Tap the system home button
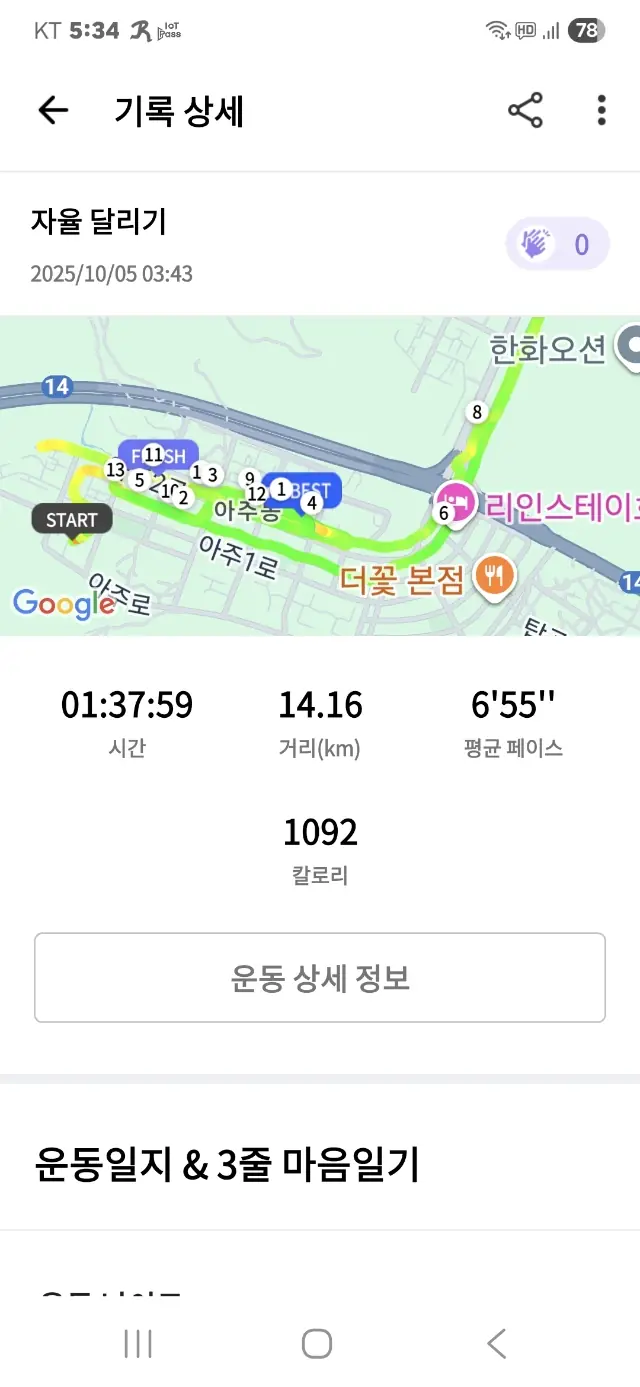640x1387 pixels. [x=317, y=1343]
